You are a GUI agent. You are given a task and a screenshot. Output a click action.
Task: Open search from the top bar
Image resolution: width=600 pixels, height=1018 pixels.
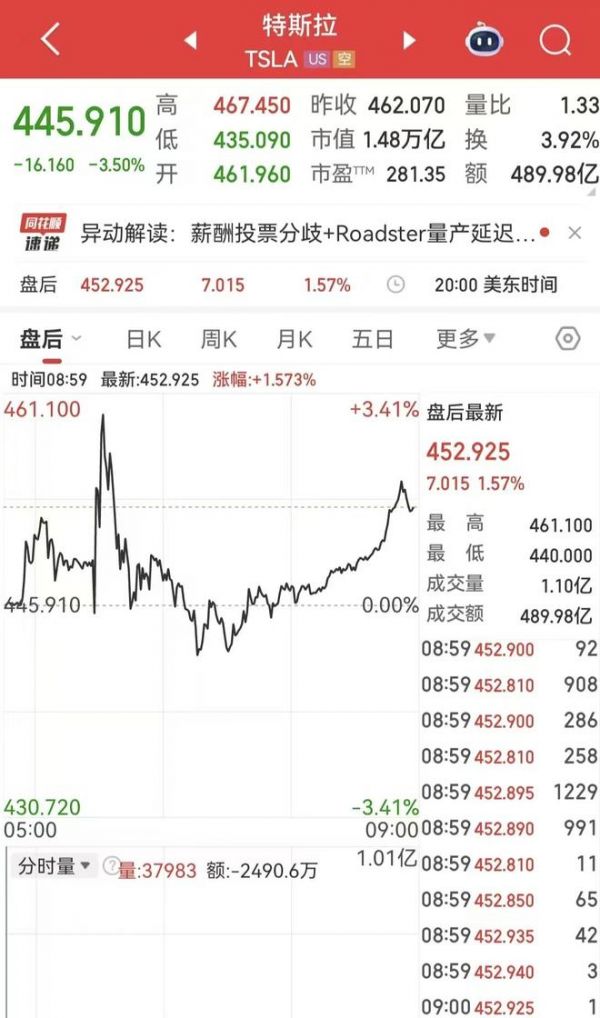[x=553, y=40]
